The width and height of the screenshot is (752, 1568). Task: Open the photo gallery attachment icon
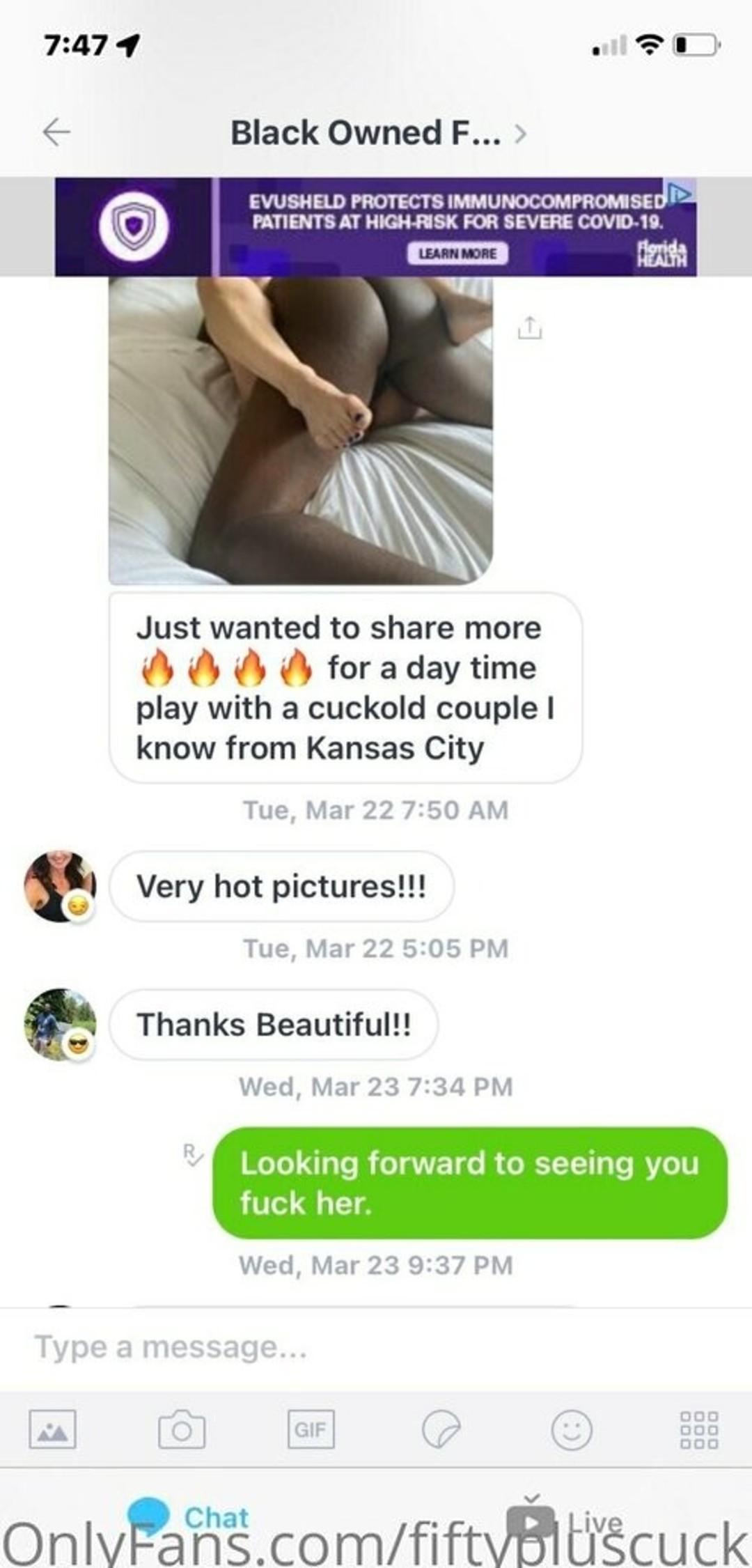pos(53,1429)
